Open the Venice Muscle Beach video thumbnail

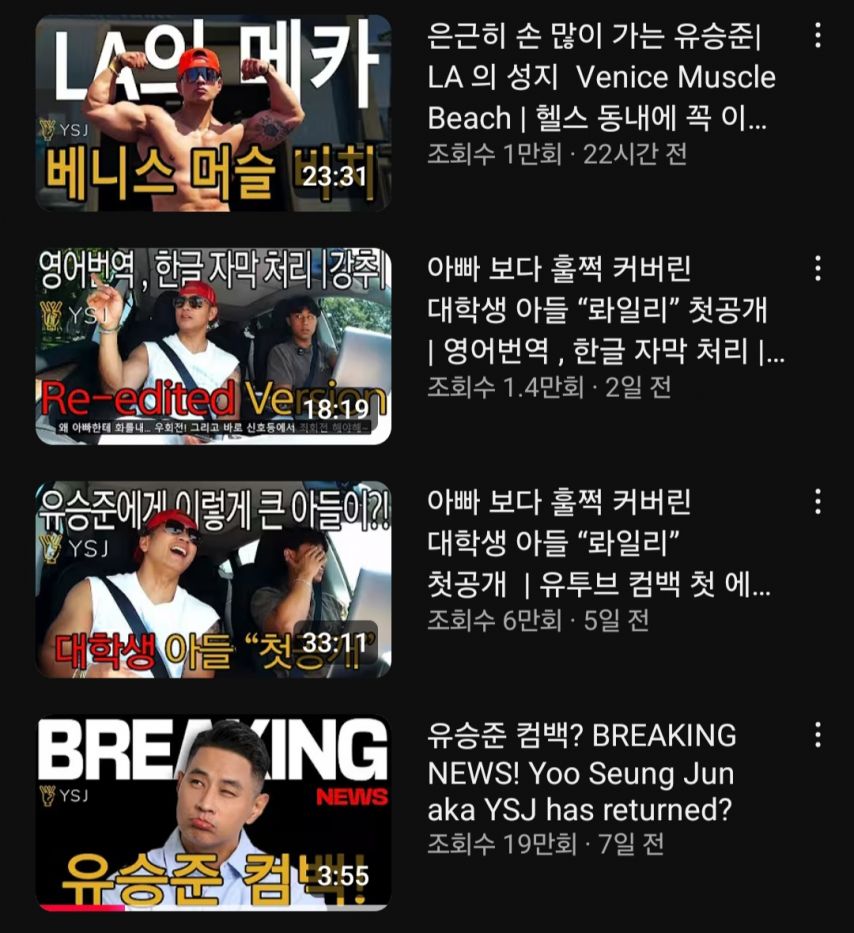(x=213, y=113)
